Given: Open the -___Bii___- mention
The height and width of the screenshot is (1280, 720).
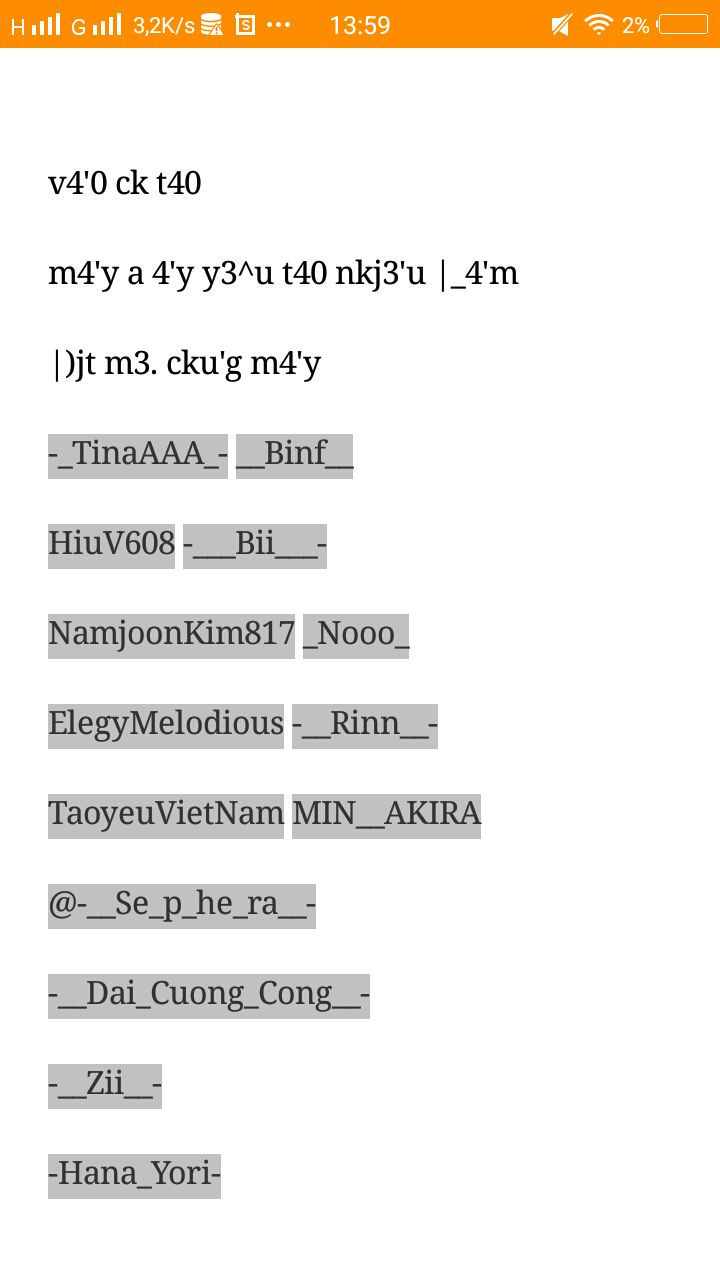Looking at the screenshot, I should 255,546.
